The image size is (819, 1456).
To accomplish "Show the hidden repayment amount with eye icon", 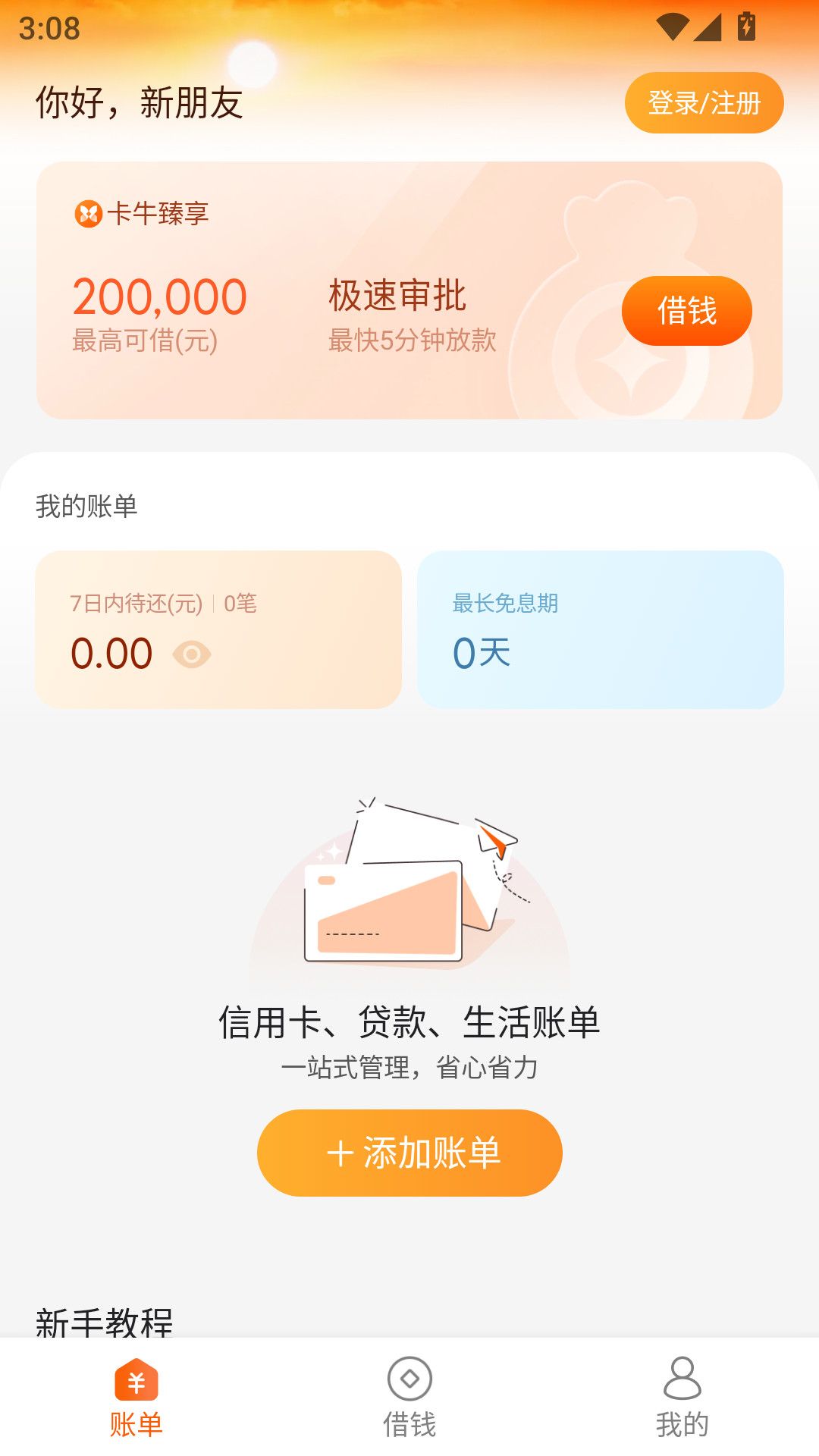I will (x=192, y=653).
